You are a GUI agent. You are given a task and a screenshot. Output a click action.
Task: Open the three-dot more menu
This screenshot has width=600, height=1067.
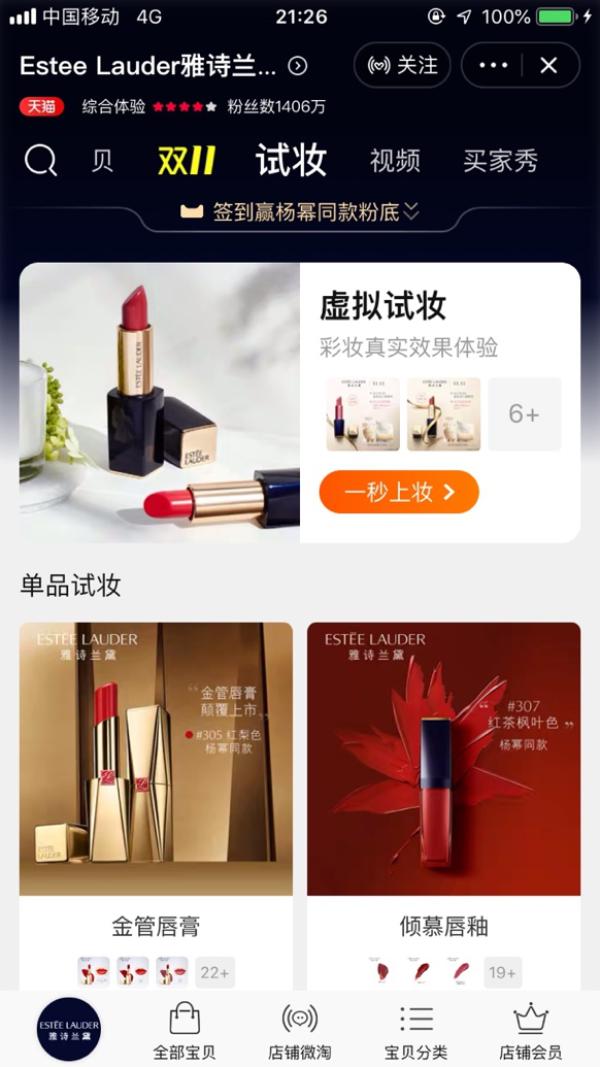(493, 65)
